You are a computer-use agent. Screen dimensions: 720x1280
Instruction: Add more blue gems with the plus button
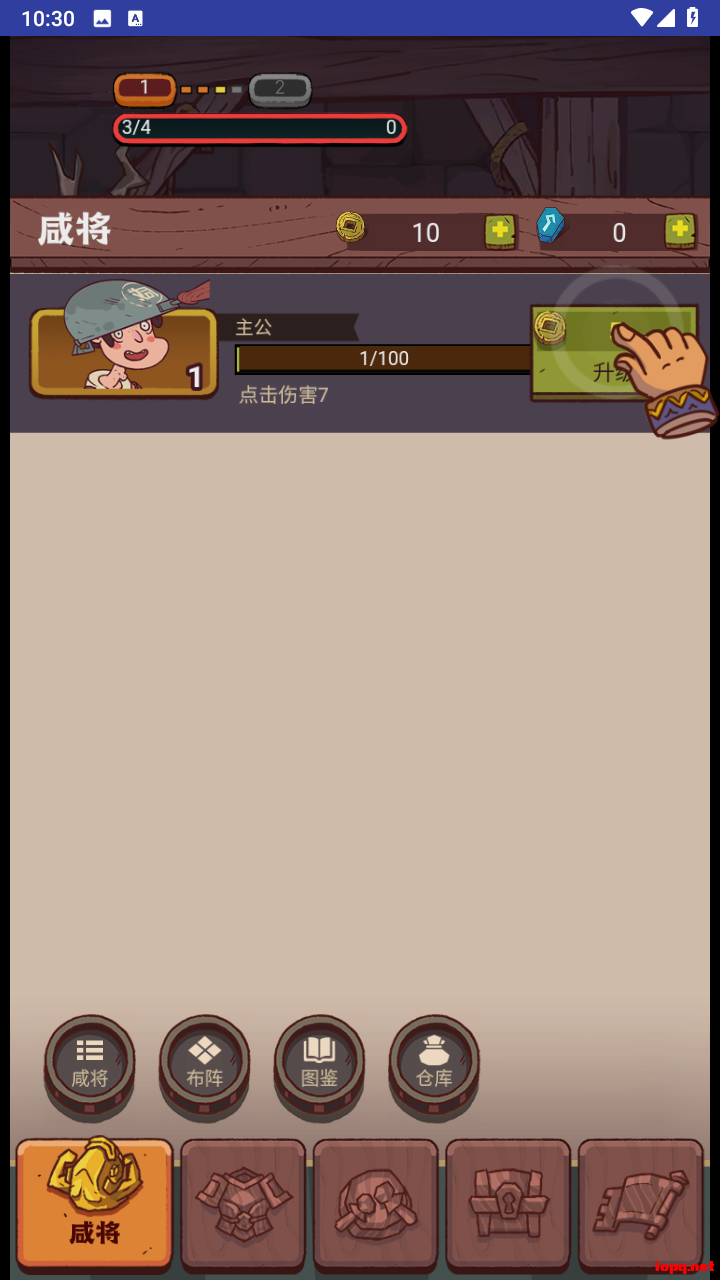tap(680, 231)
